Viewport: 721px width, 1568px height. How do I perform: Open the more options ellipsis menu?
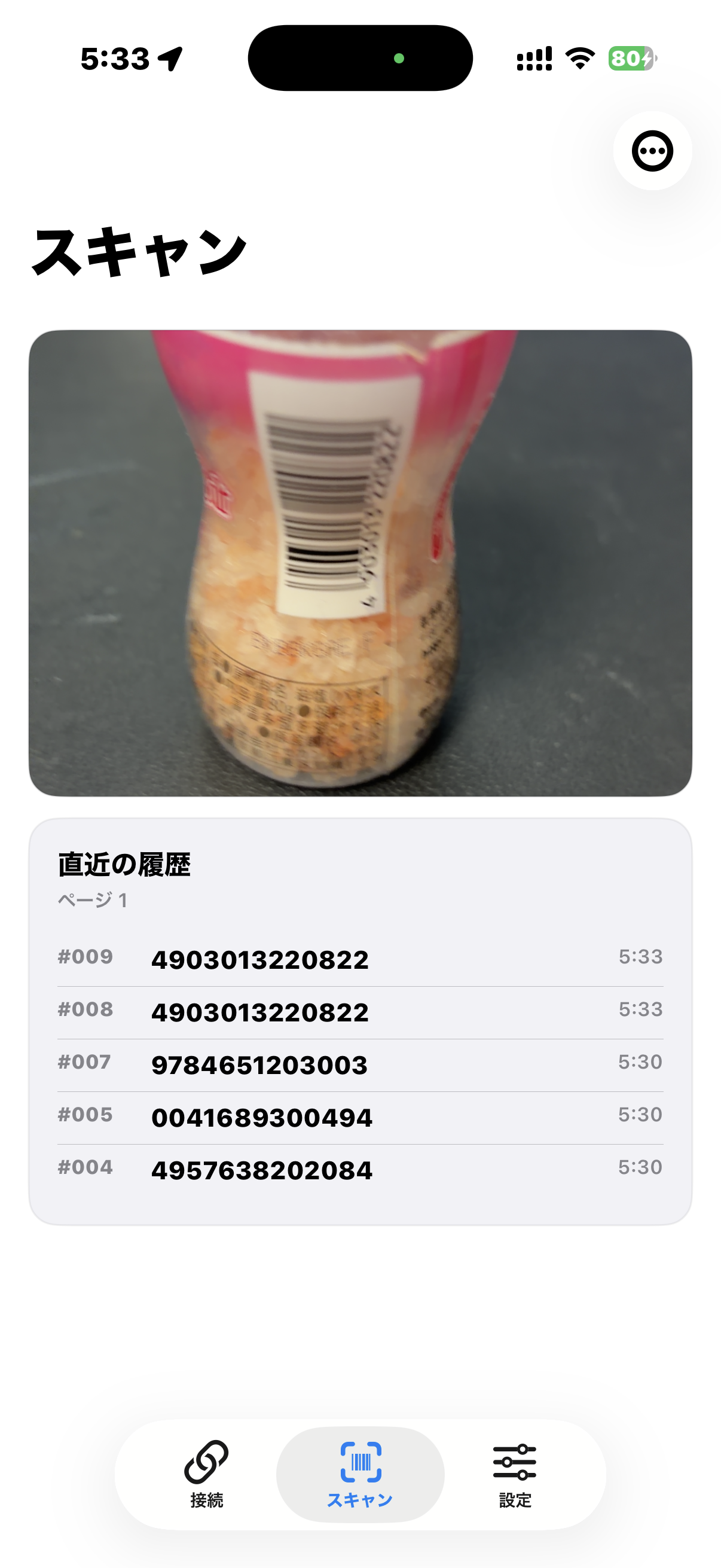652,151
